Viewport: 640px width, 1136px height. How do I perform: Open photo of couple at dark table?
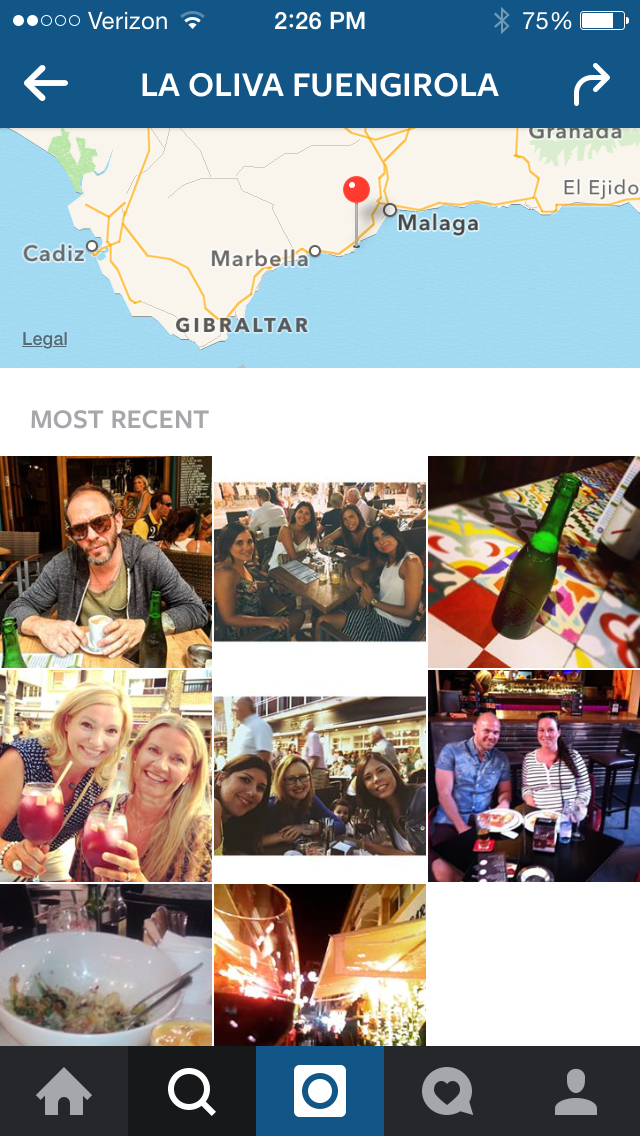pyautogui.click(x=533, y=776)
